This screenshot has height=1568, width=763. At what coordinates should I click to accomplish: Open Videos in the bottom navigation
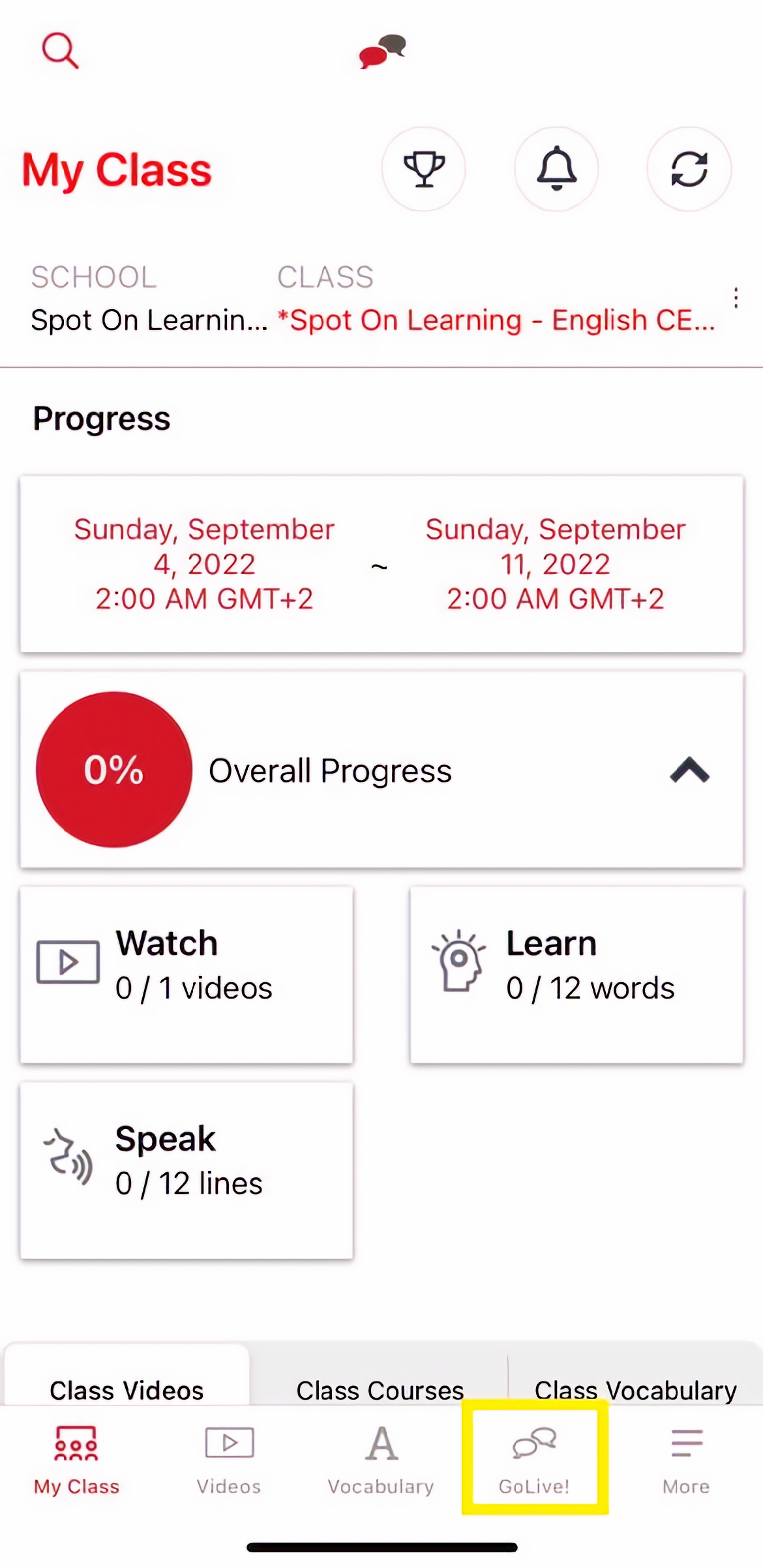coord(229,1460)
